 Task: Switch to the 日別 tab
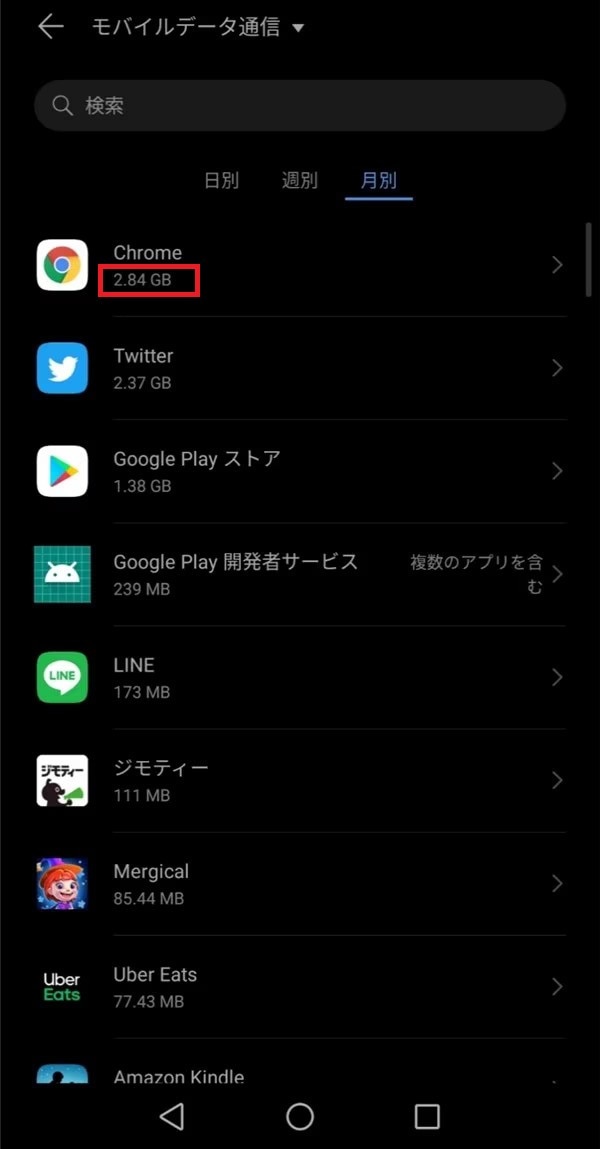pos(221,181)
